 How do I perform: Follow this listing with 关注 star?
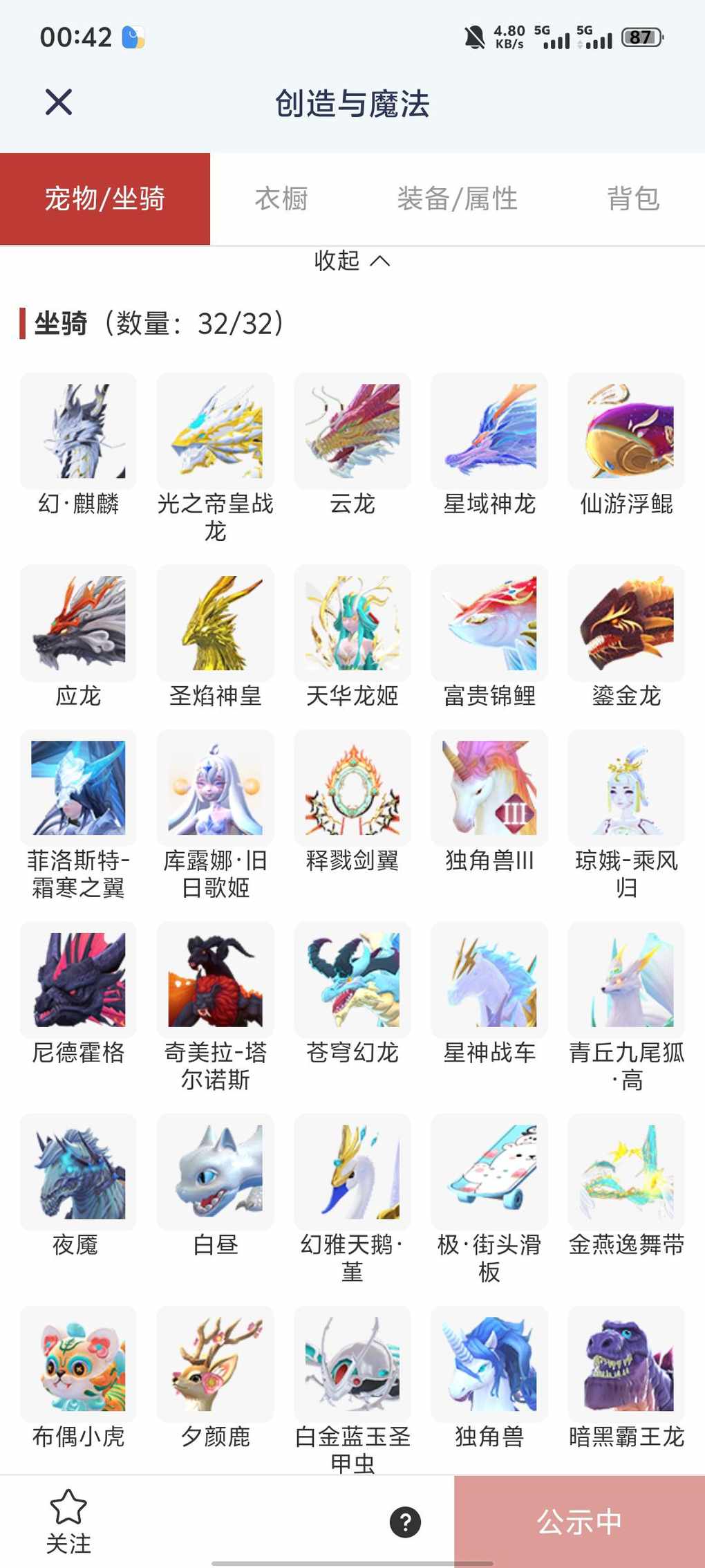(68, 1521)
